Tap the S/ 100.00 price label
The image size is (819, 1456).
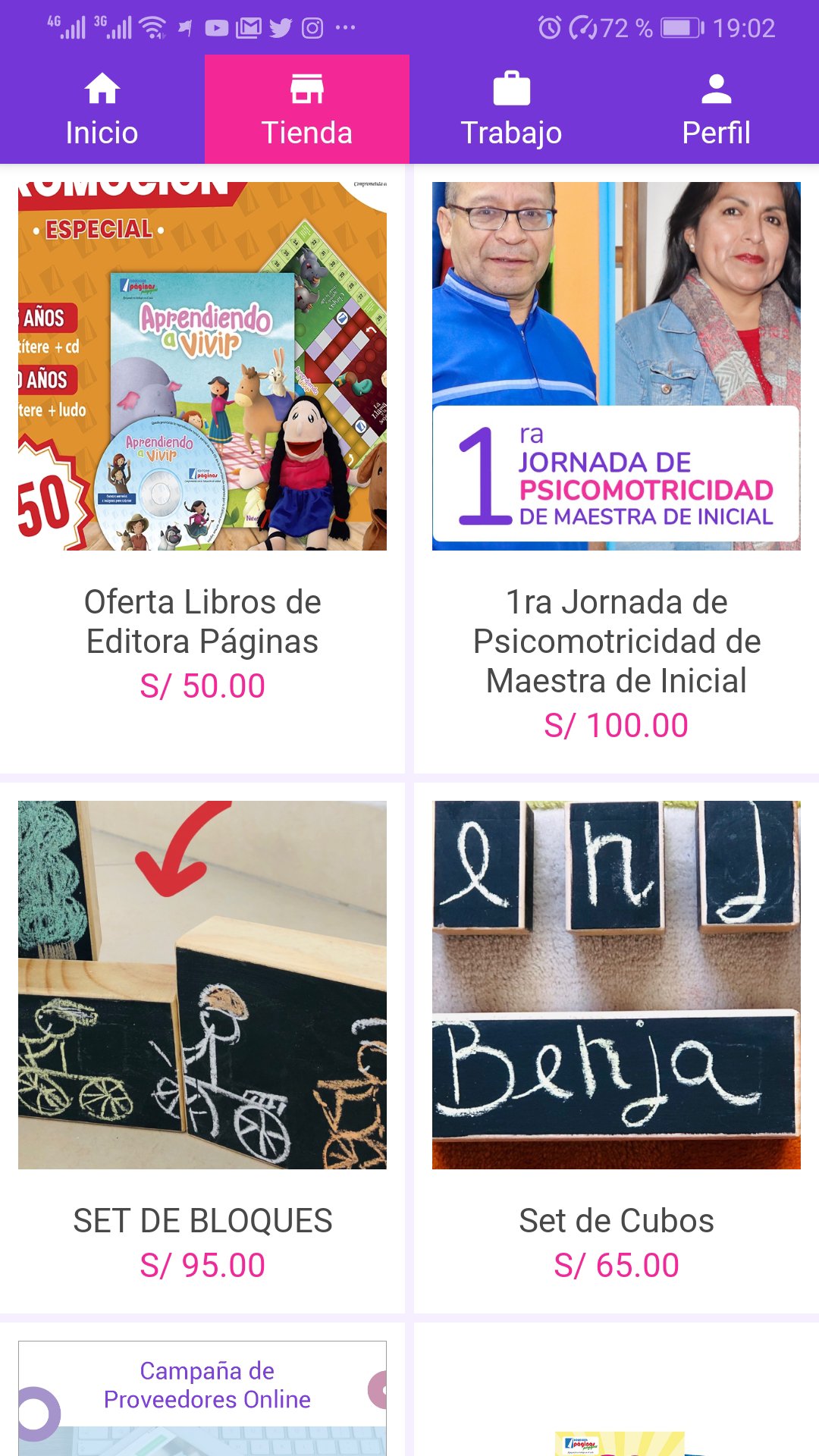(614, 724)
